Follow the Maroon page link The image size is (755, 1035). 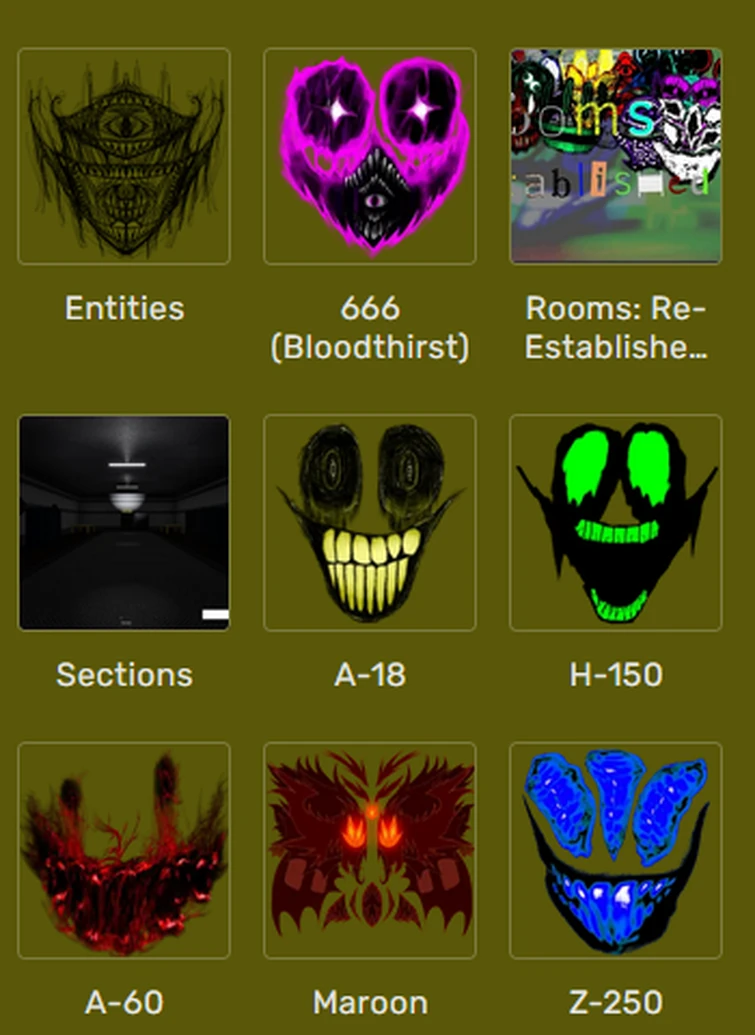tap(370, 1000)
